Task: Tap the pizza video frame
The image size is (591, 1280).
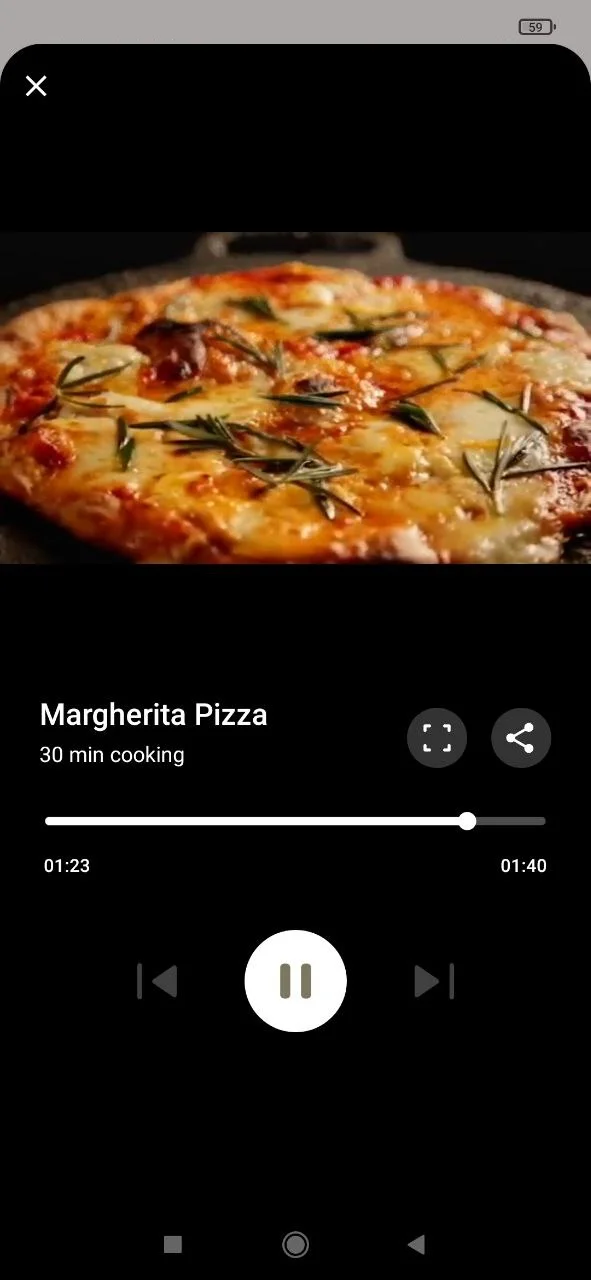Action: (x=295, y=398)
